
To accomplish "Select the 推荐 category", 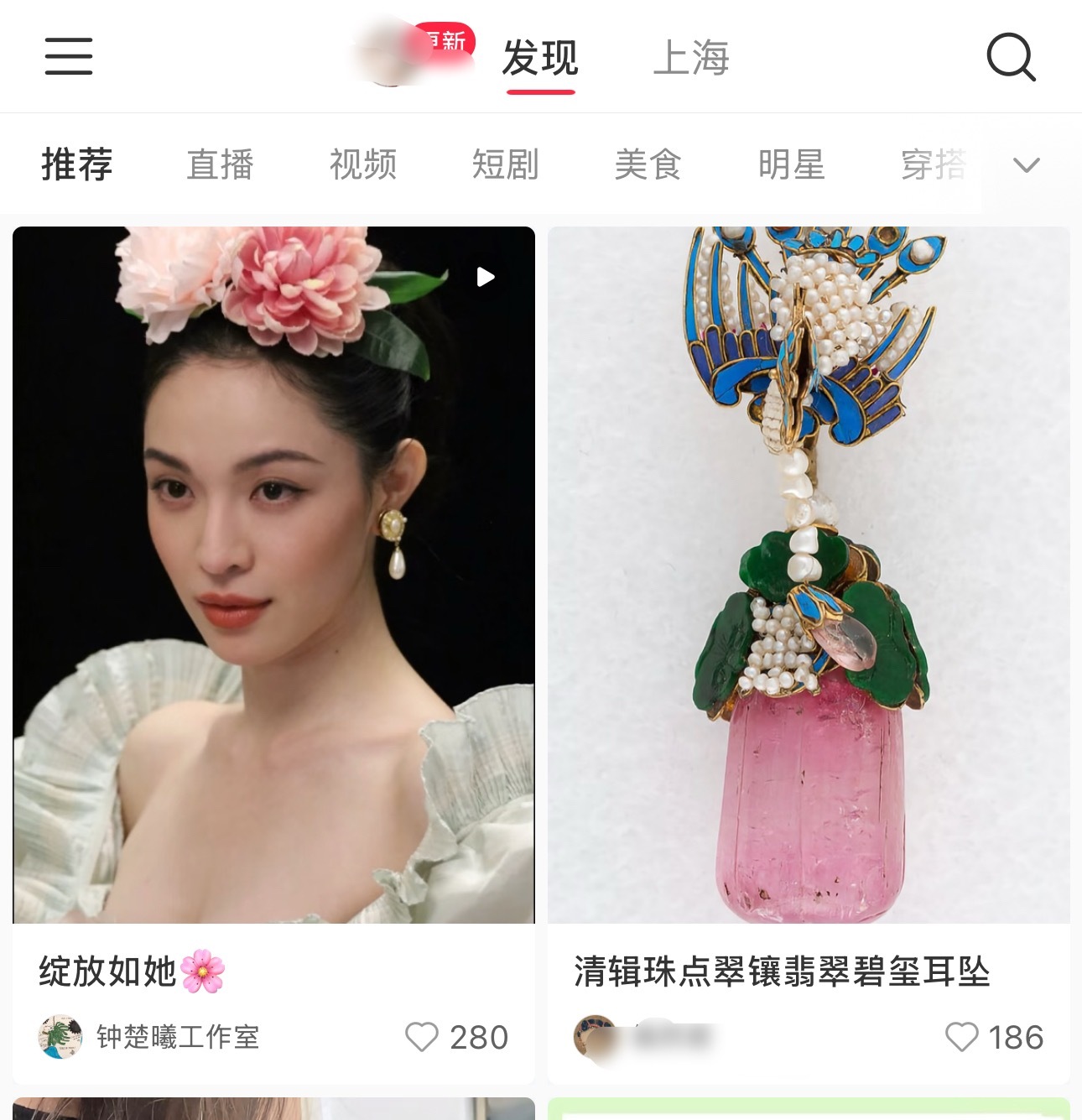I will click(77, 164).
